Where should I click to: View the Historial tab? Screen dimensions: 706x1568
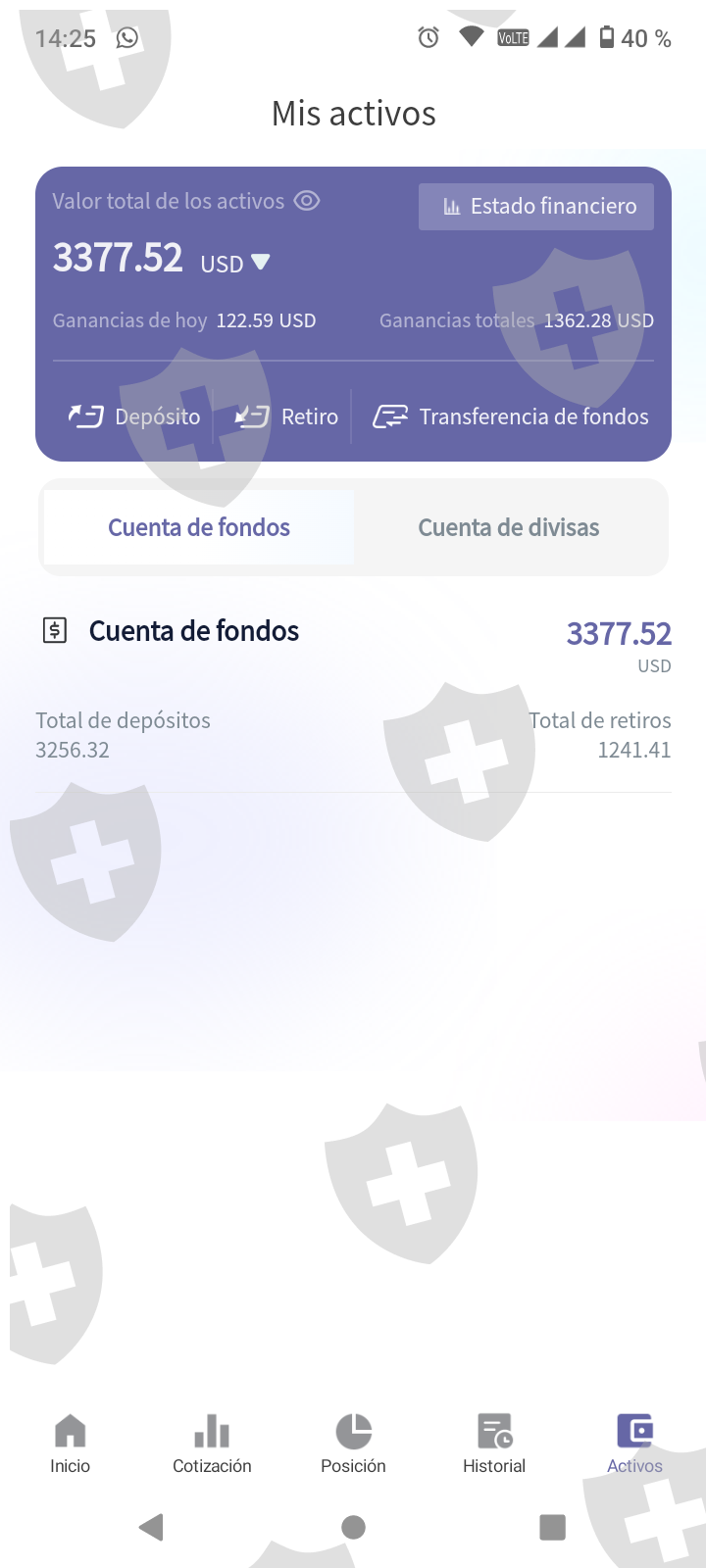tap(494, 1444)
